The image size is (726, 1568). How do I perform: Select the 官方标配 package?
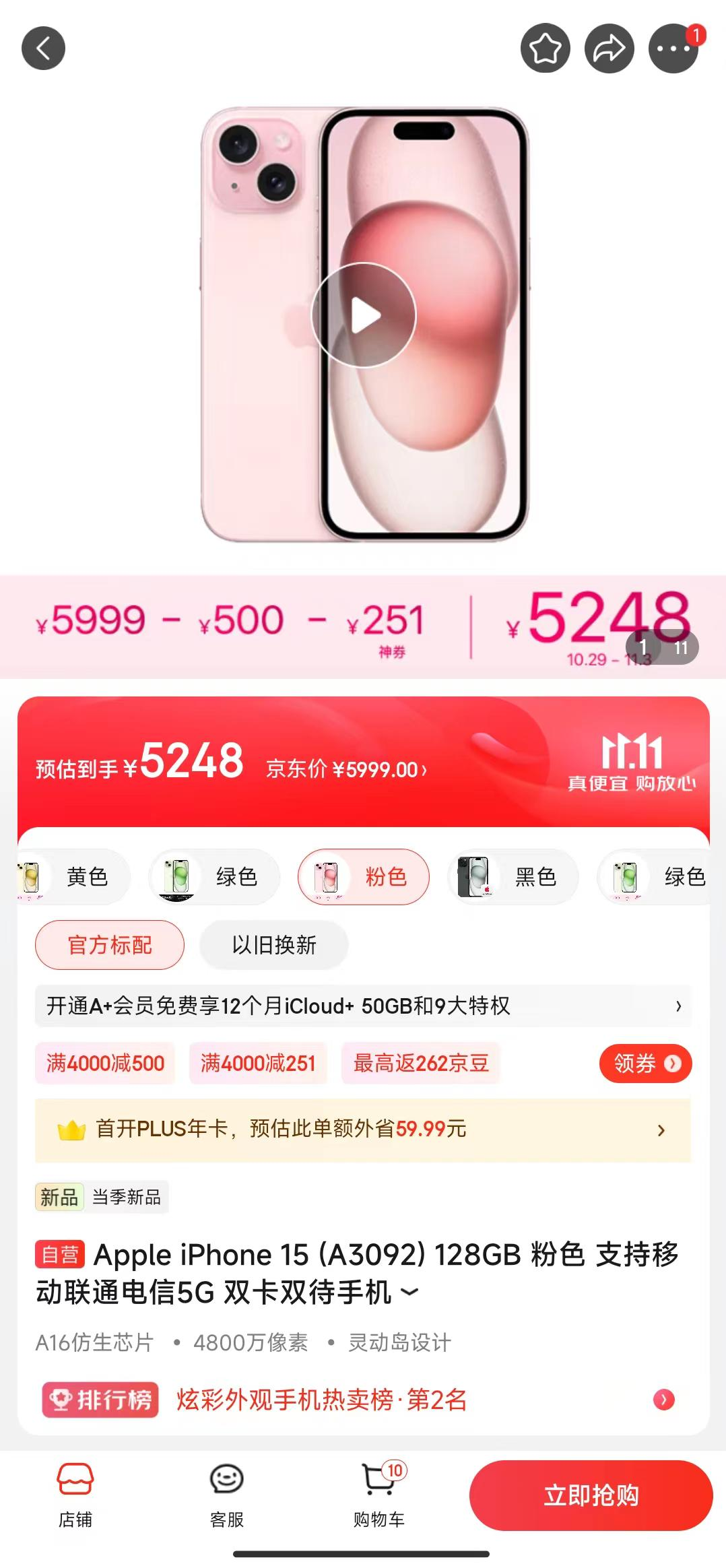click(110, 945)
